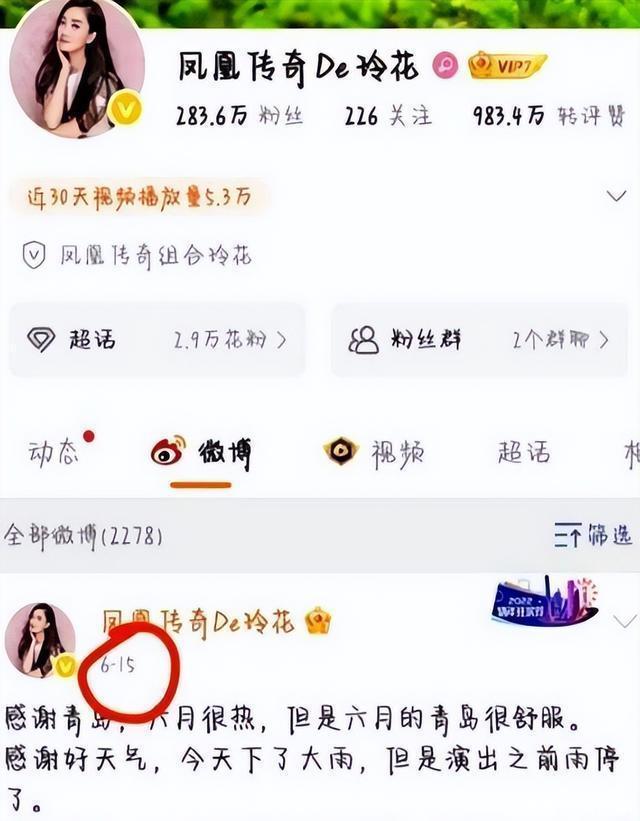Select the 微博 tab
The width and height of the screenshot is (640, 821).
(201, 453)
